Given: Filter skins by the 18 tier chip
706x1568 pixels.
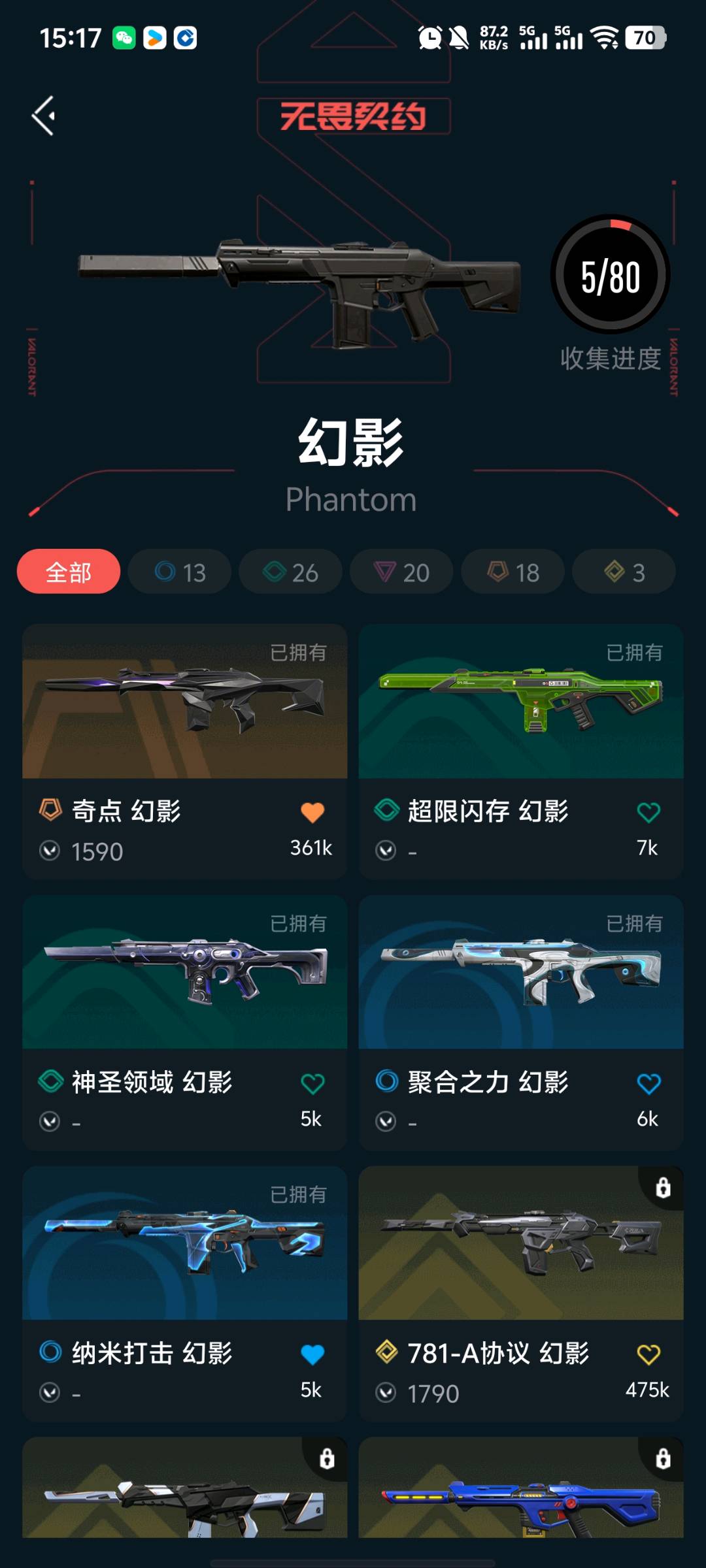Looking at the screenshot, I should pyautogui.click(x=513, y=572).
